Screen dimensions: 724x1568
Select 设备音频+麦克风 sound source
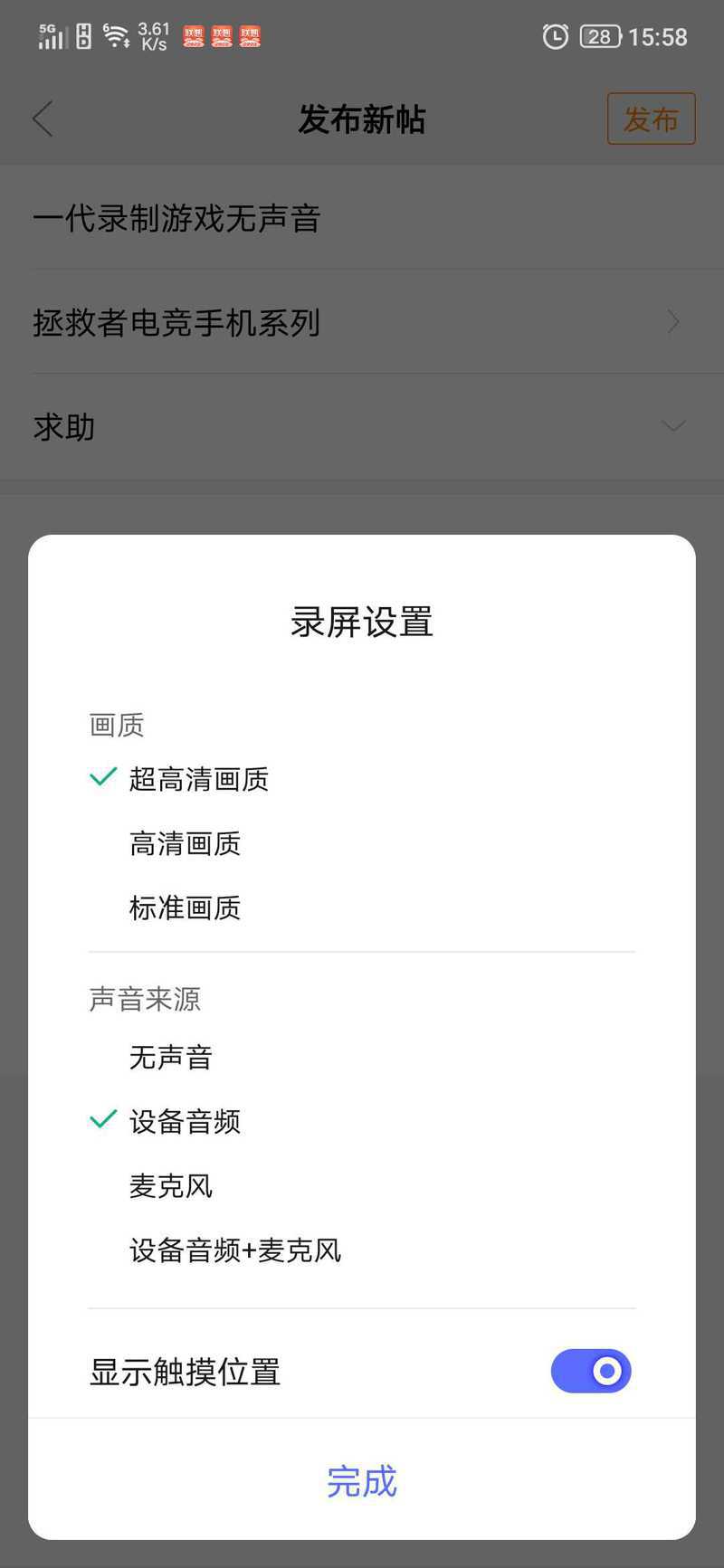[235, 1250]
